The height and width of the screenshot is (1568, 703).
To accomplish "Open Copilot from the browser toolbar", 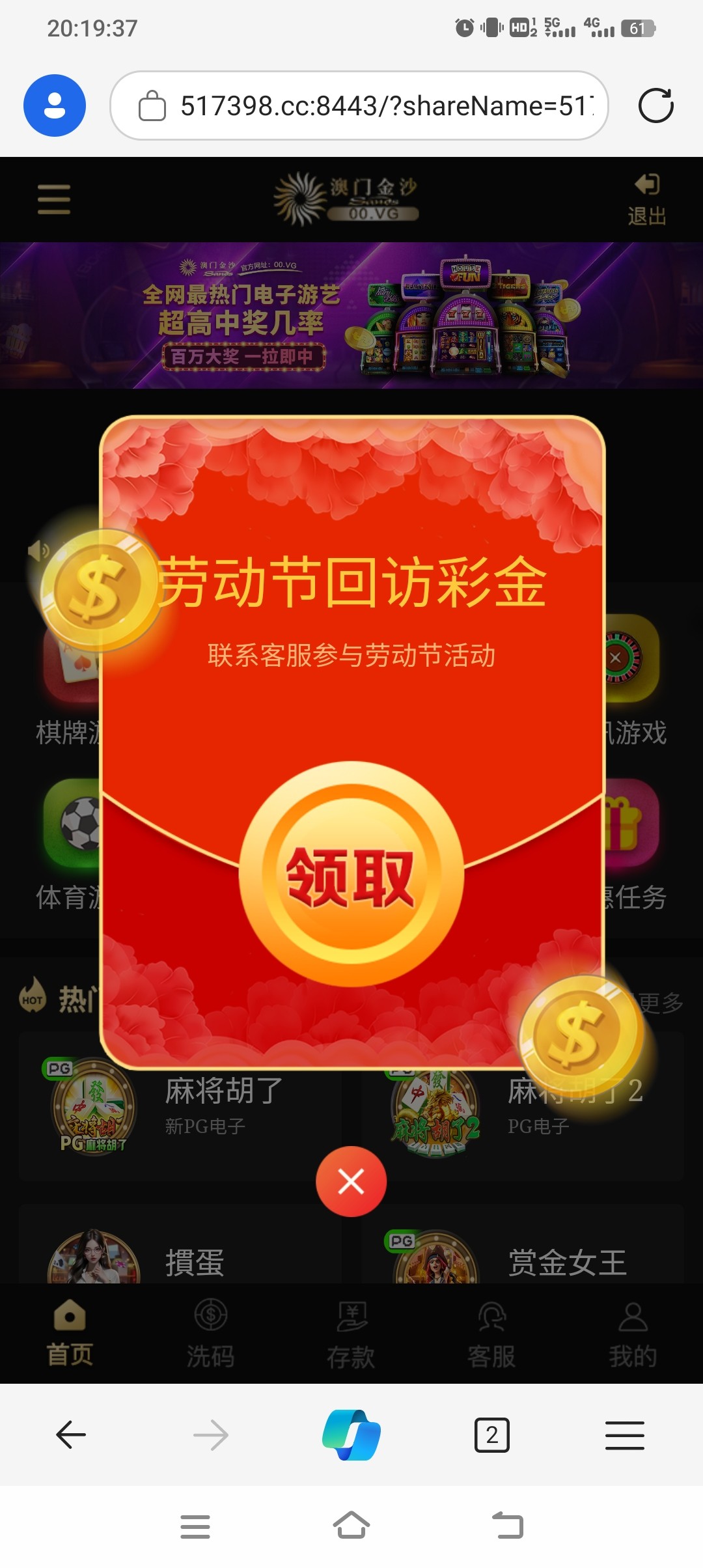I will pyautogui.click(x=351, y=1435).
